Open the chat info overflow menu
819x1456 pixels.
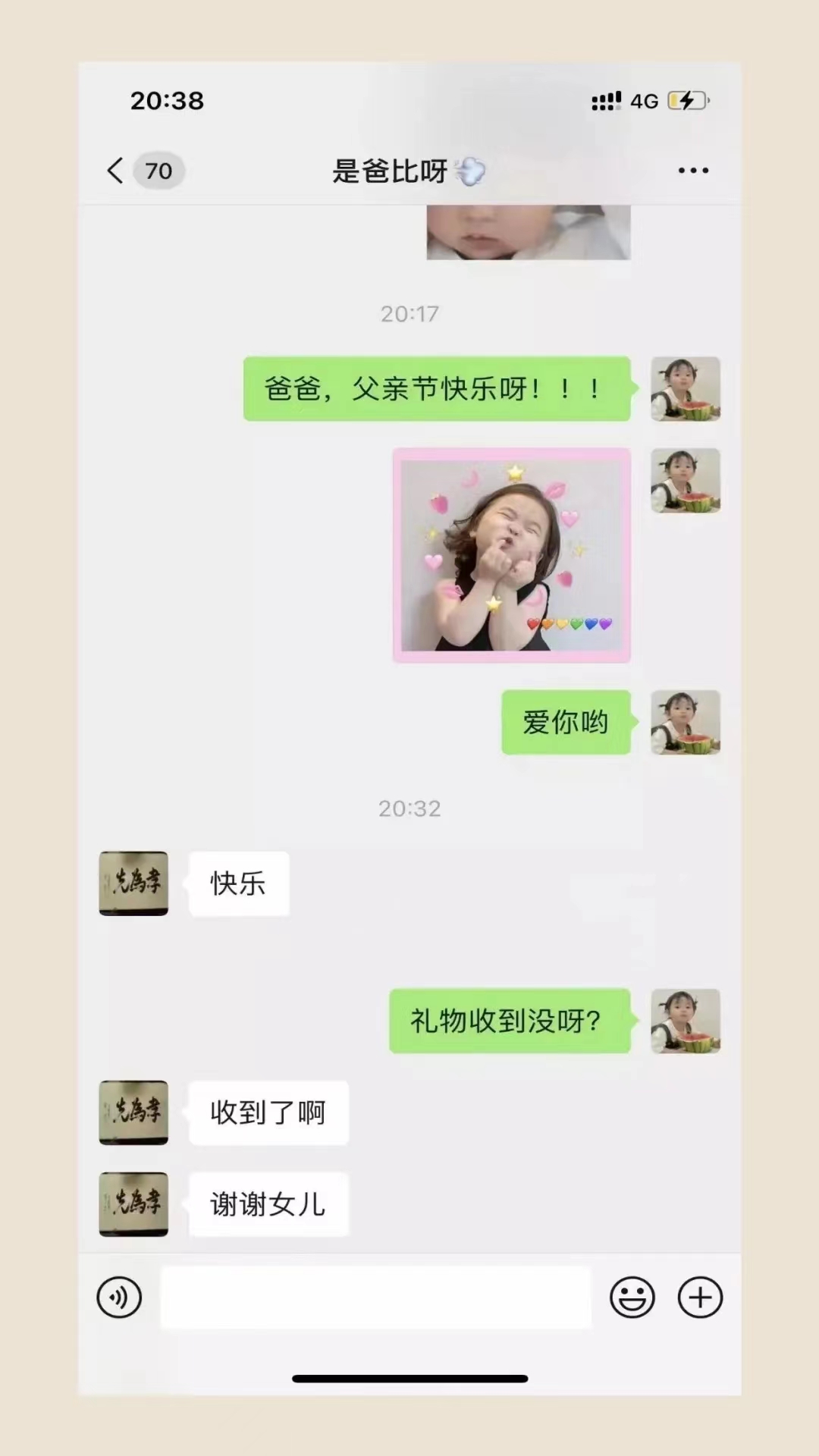tap(693, 171)
